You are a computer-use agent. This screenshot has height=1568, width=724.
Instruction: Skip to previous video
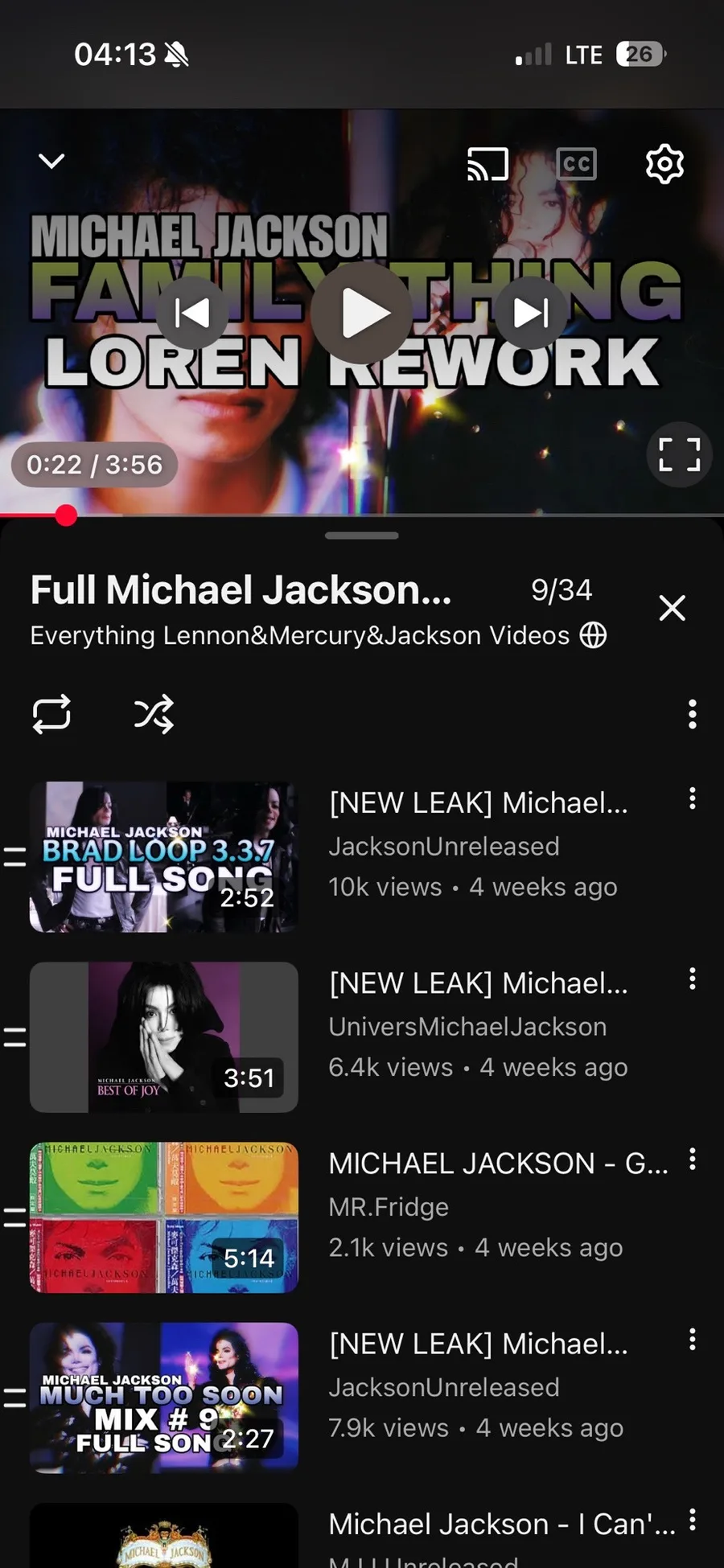(192, 313)
